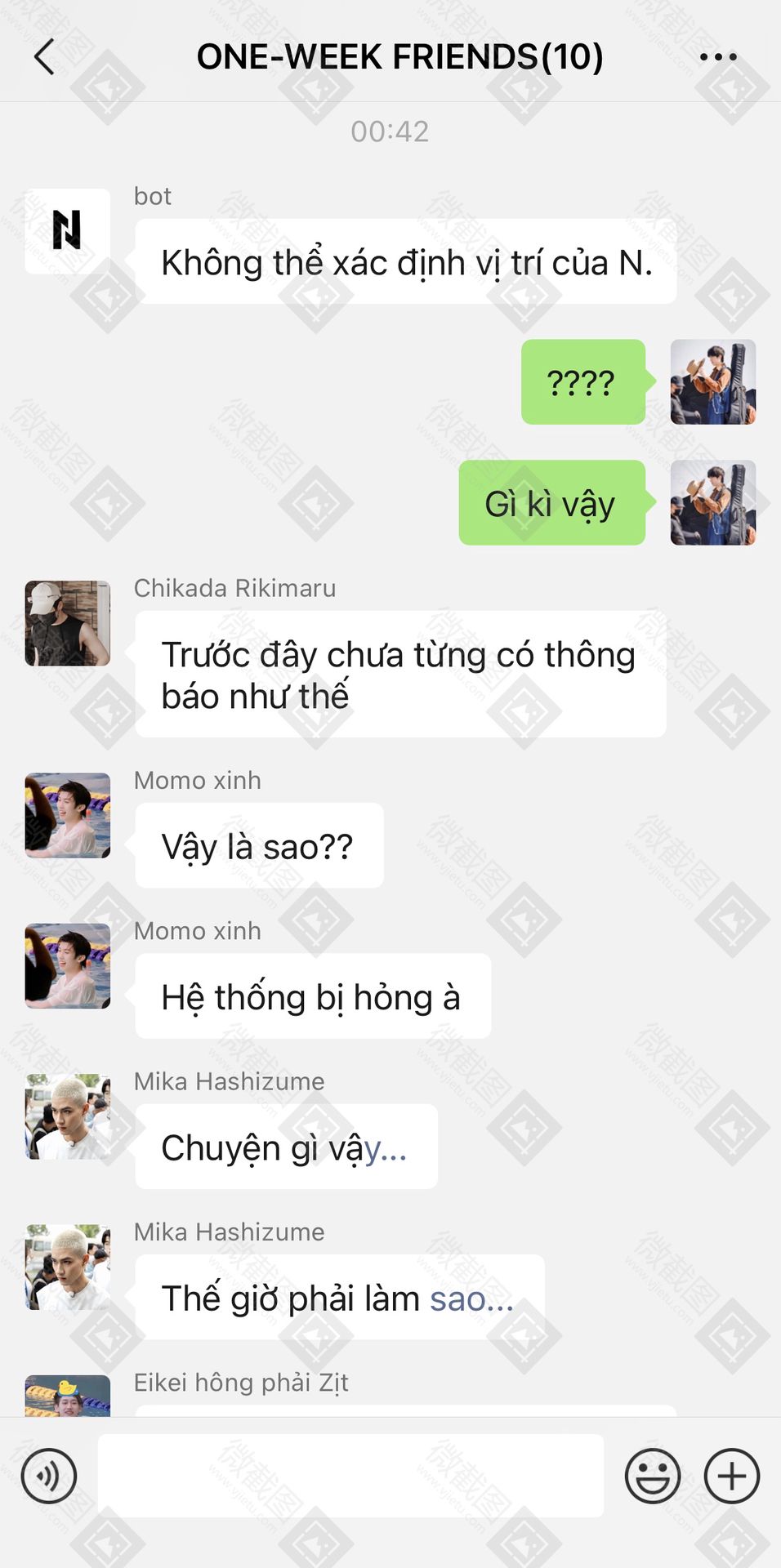This screenshot has height=1568, width=781.
Task: Open Mika Hashizume's avatar beside "Chuyện gì vậy..."
Action: tap(68, 1116)
